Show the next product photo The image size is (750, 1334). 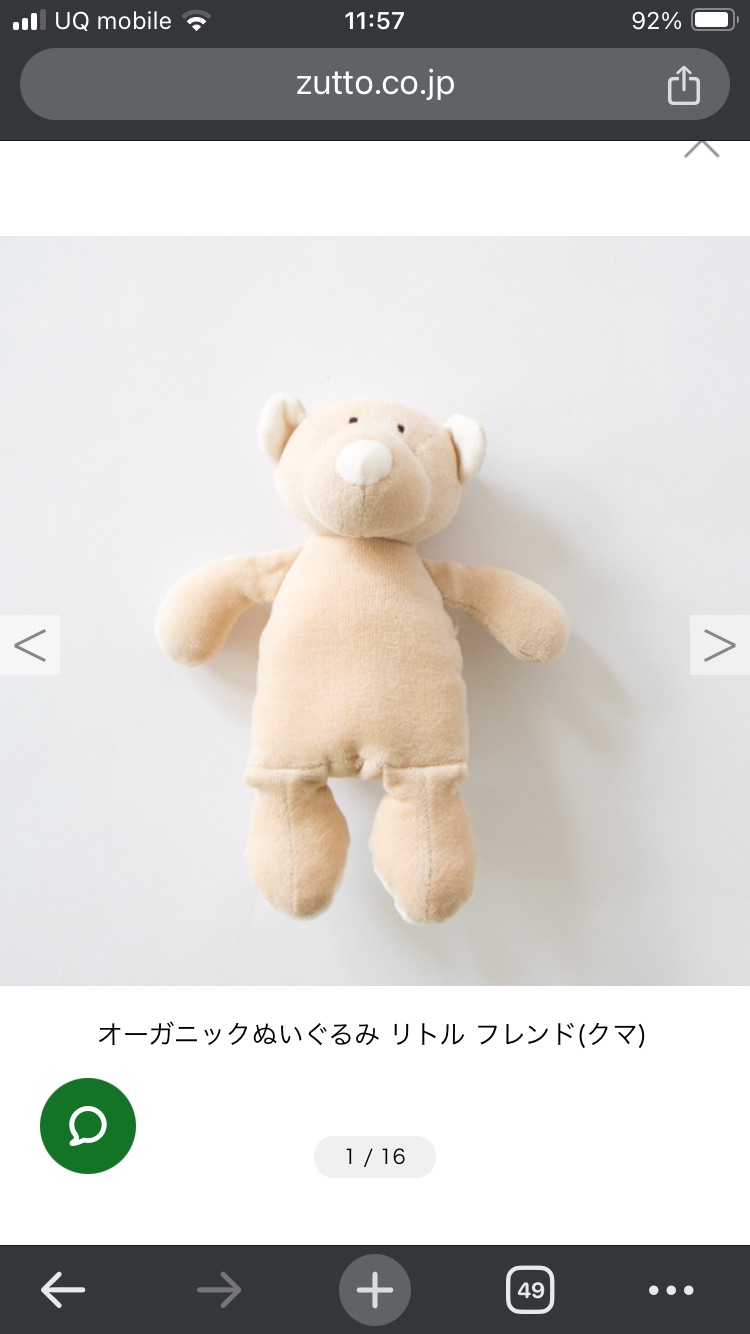point(719,645)
